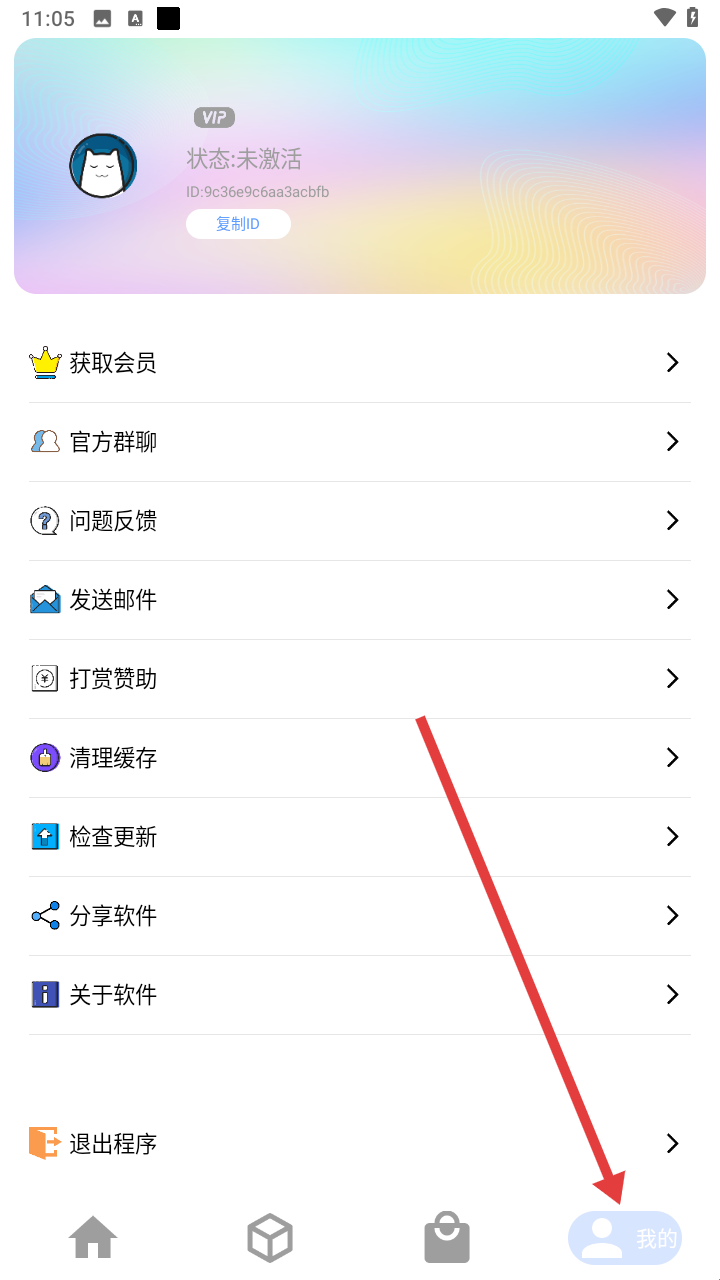Open 打赏赞助 donation page
This screenshot has width=720, height=1280.
click(x=360, y=679)
